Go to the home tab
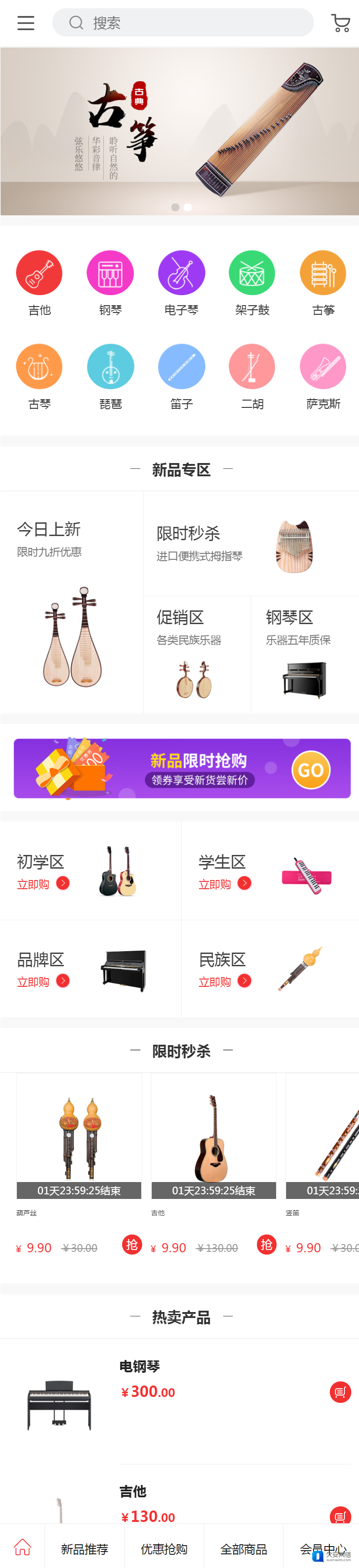 (22, 1547)
